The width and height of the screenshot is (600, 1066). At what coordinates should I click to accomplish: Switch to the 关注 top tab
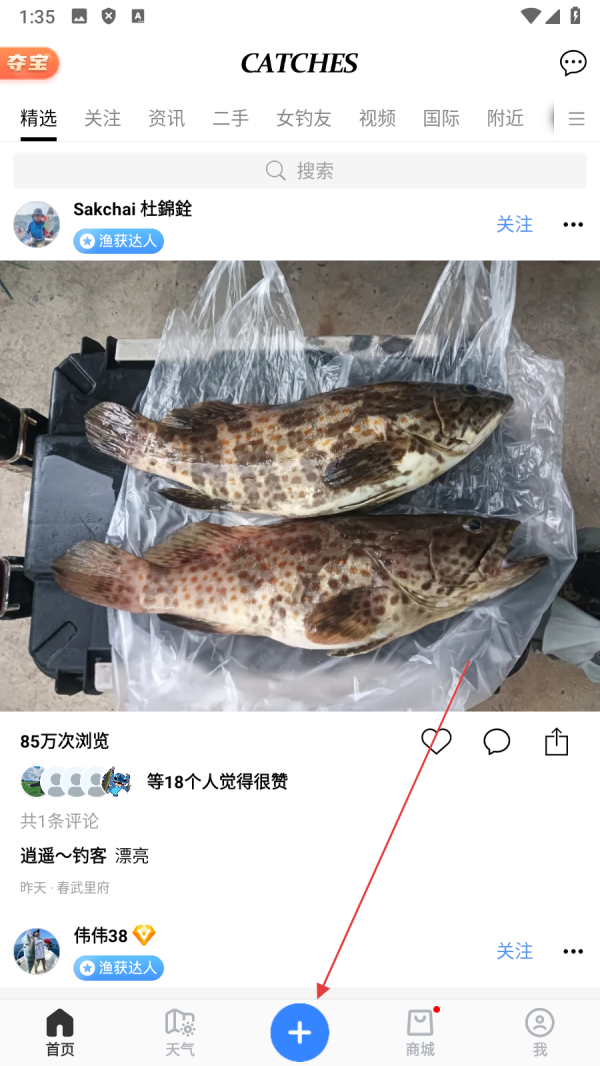coord(102,118)
